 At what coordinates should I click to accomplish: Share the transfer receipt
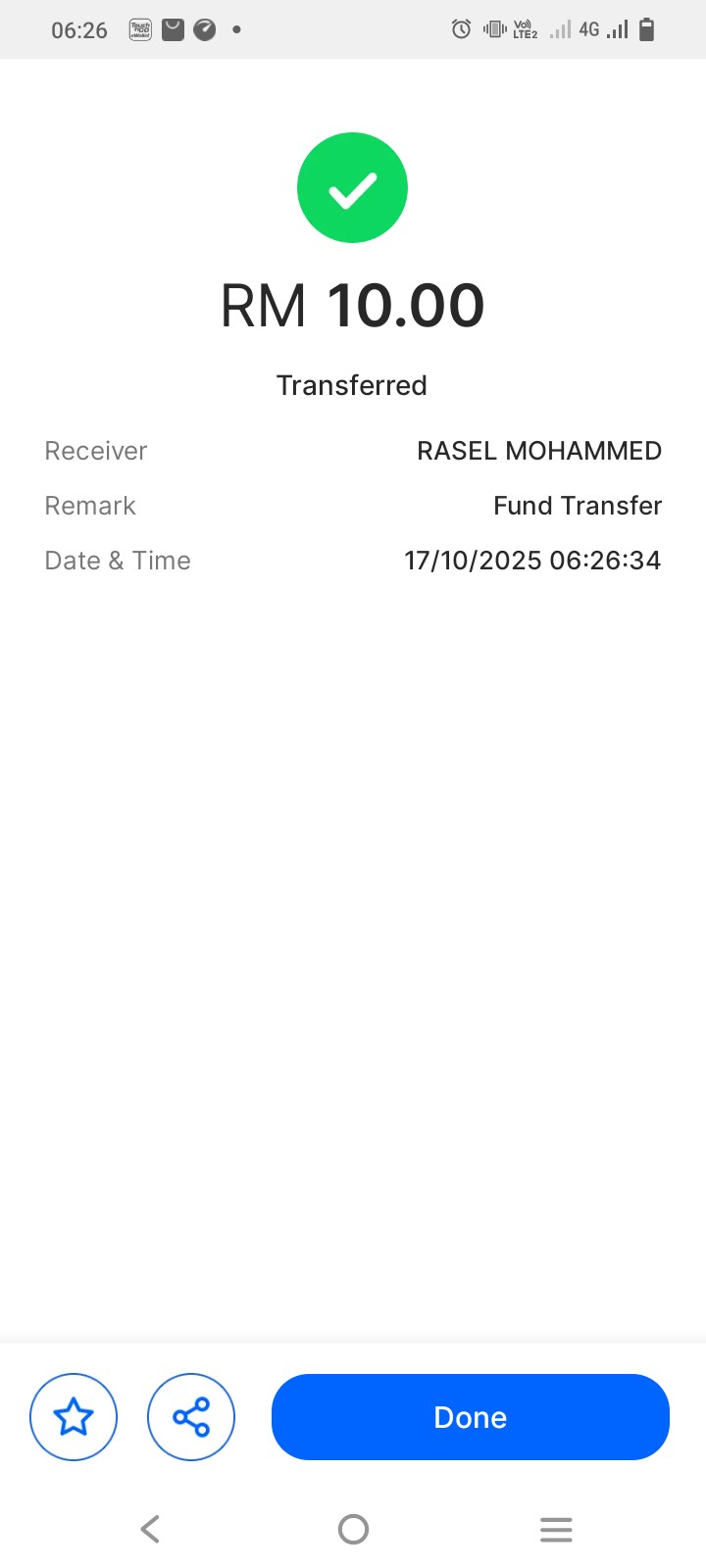pyautogui.click(x=191, y=1417)
